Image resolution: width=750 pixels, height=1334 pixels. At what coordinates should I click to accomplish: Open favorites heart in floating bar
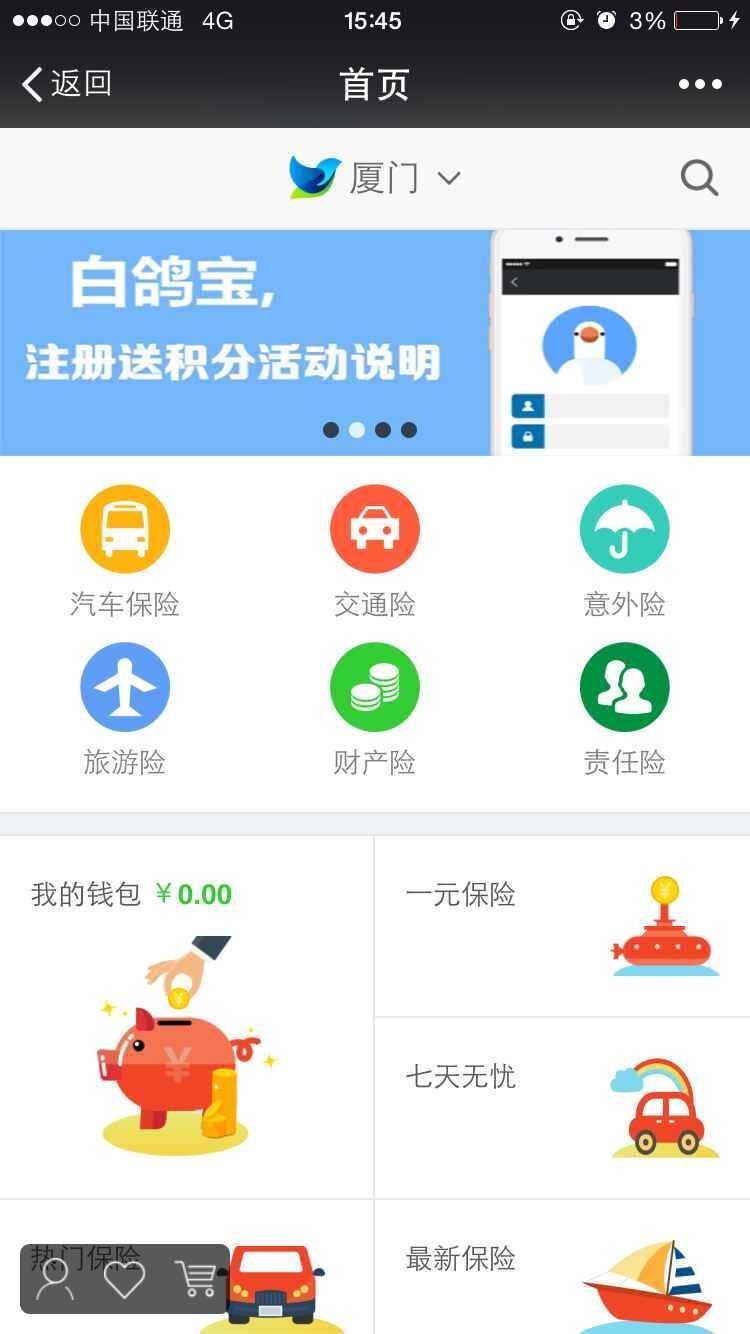[x=125, y=1279]
